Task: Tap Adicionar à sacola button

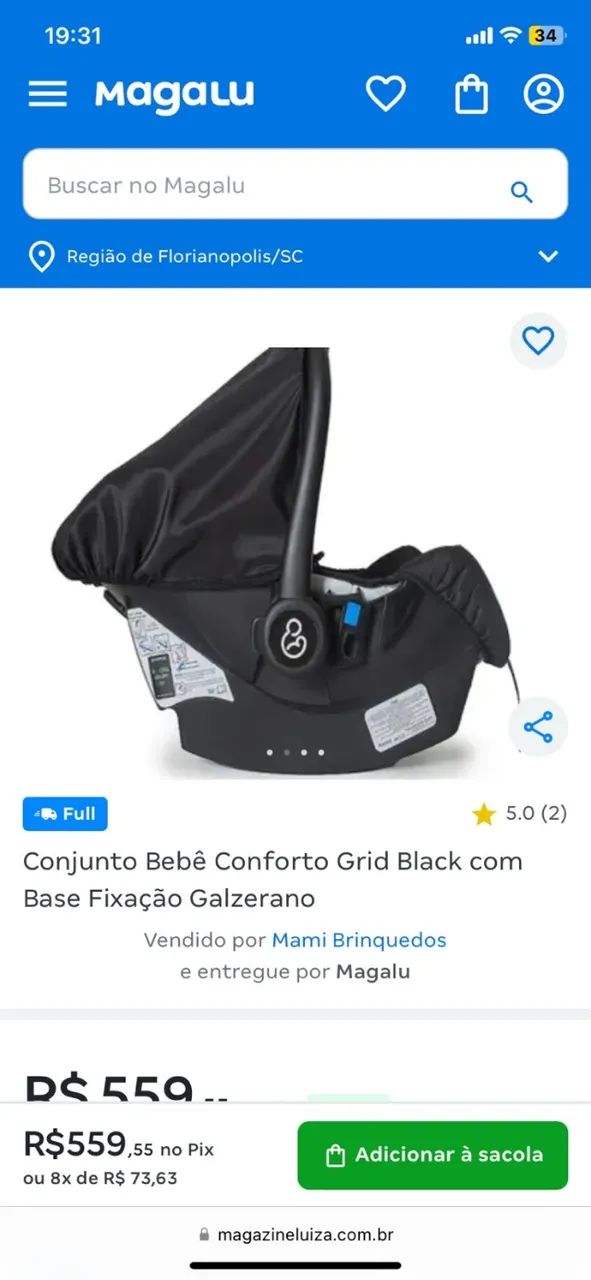Action: (432, 1155)
